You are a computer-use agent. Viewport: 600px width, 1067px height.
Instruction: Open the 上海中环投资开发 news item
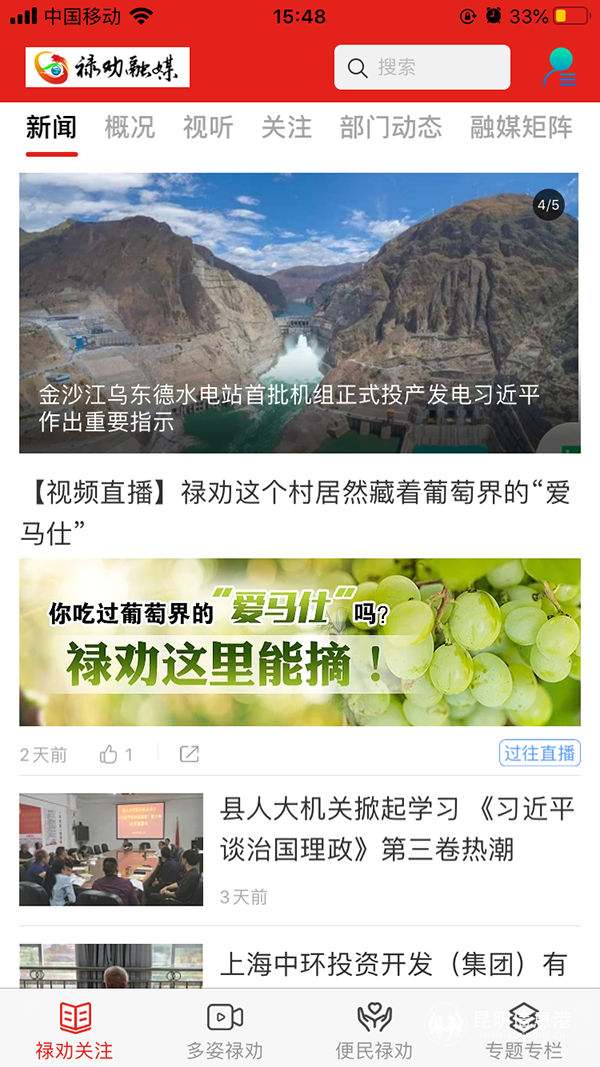[x=393, y=964]
